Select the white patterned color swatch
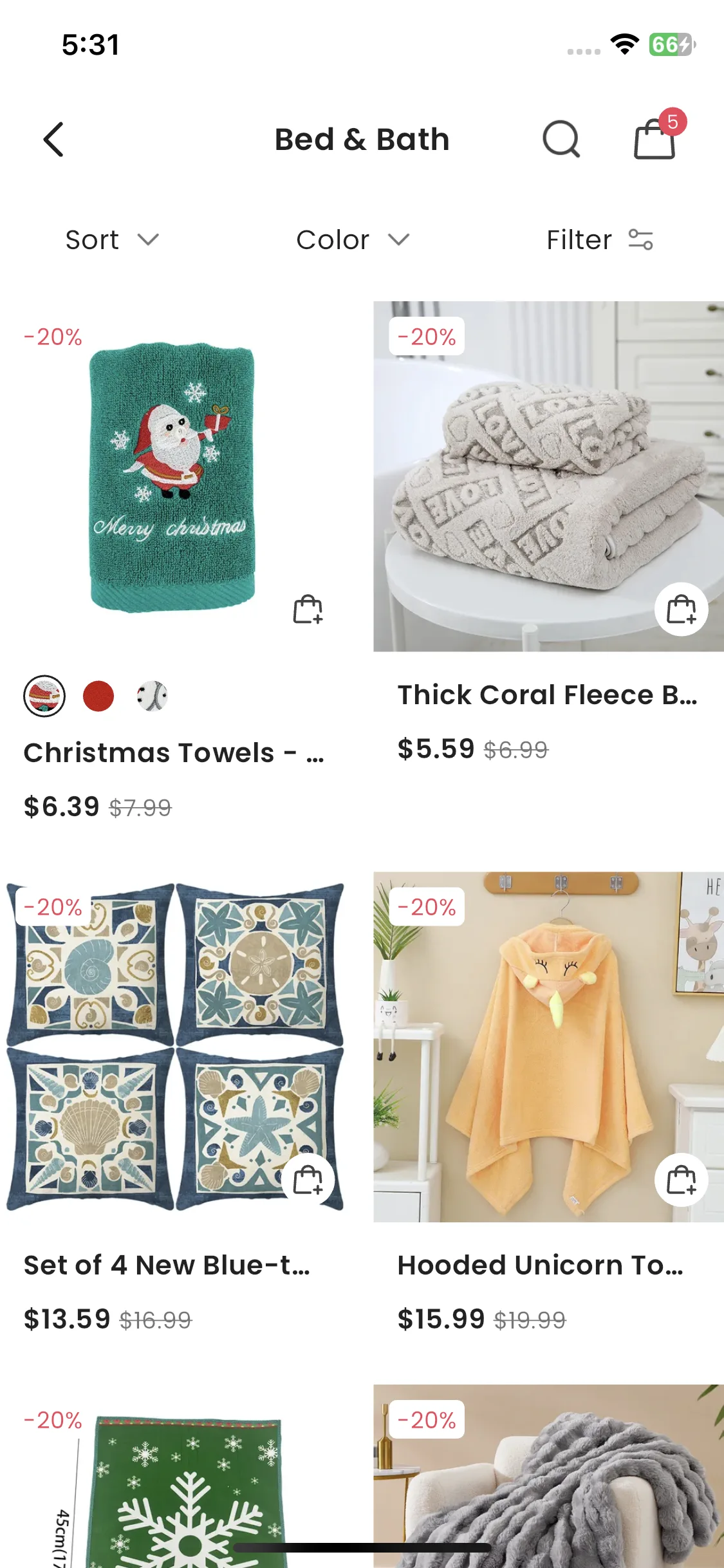The width and height of the screenshot is (724, 1568). 153,696
